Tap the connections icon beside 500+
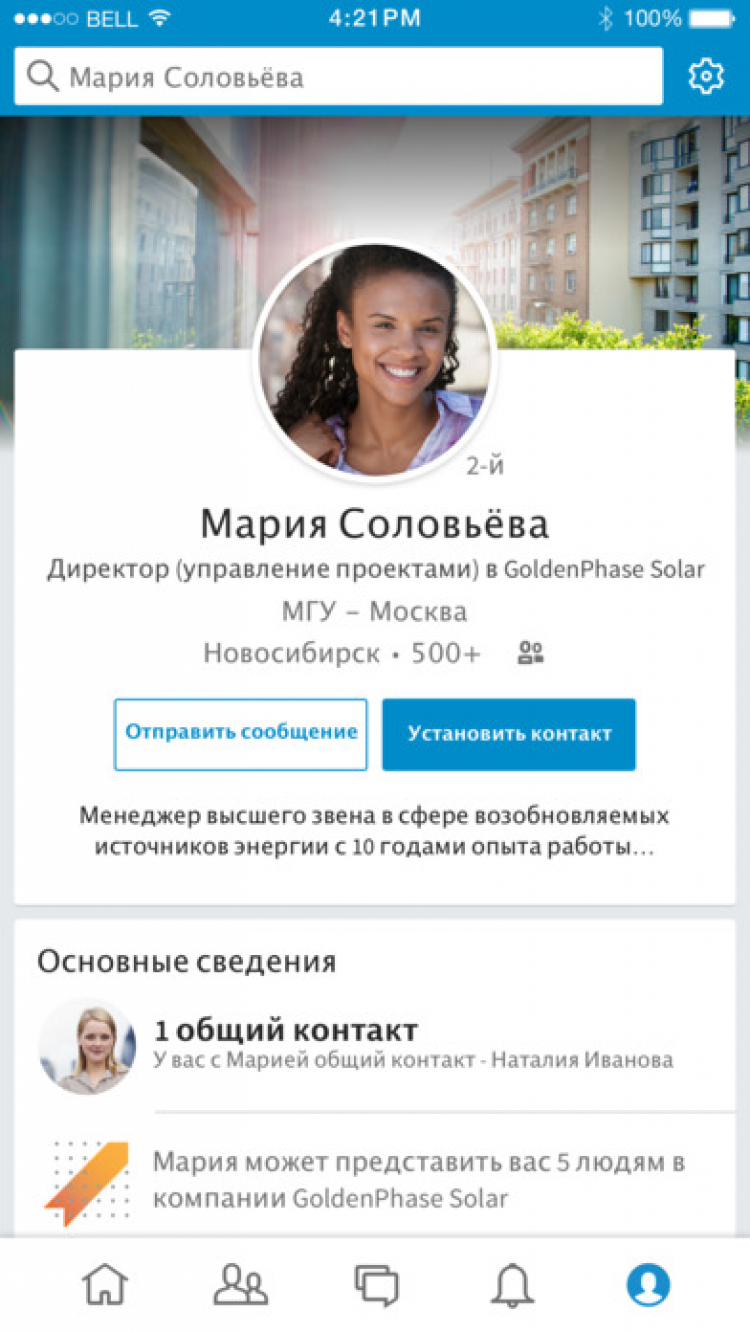The height and width of the screenshot is (1332, 750). tap(530, 654)
